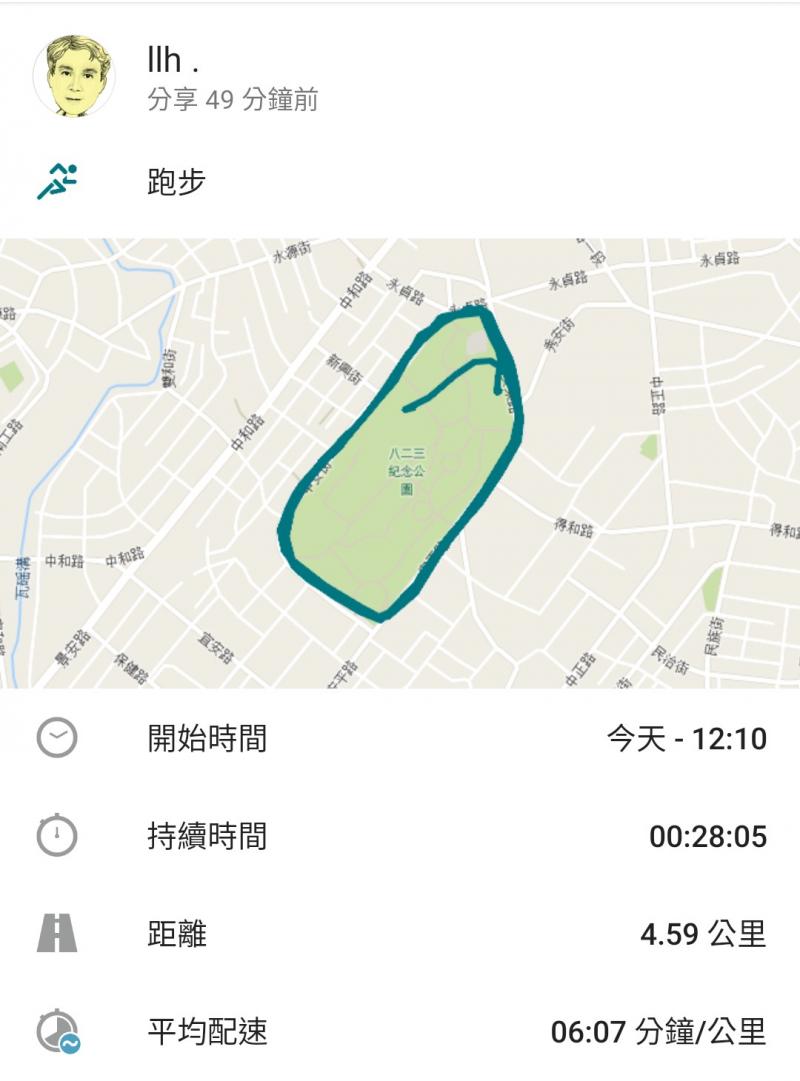Viewport: 800px width, 1081px height.
Task: Open the running route map
Action: click(400, 462)
